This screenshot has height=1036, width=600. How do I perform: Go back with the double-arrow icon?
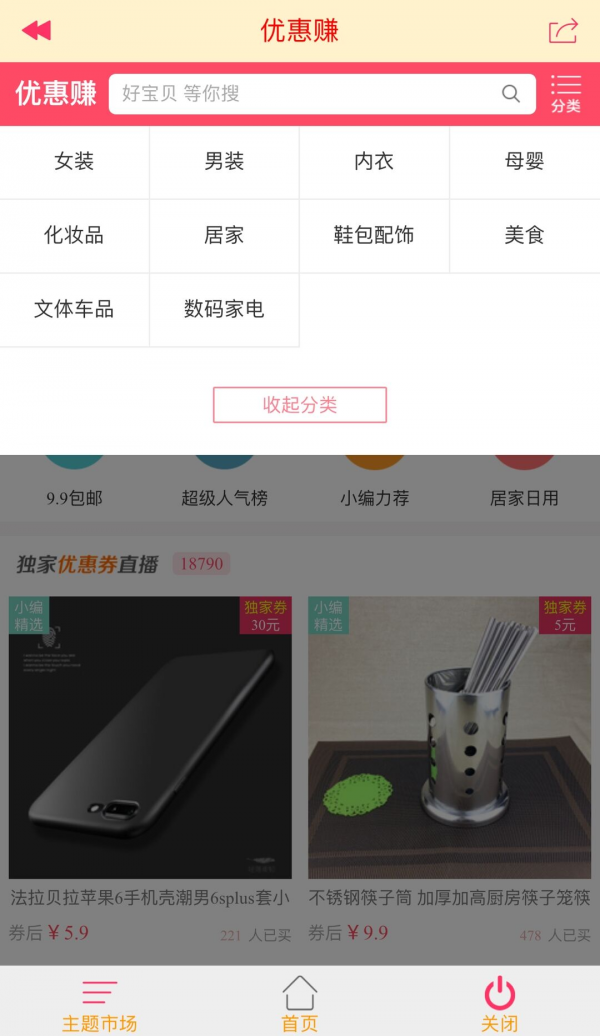pyautogui.click(x=36, y=30)
